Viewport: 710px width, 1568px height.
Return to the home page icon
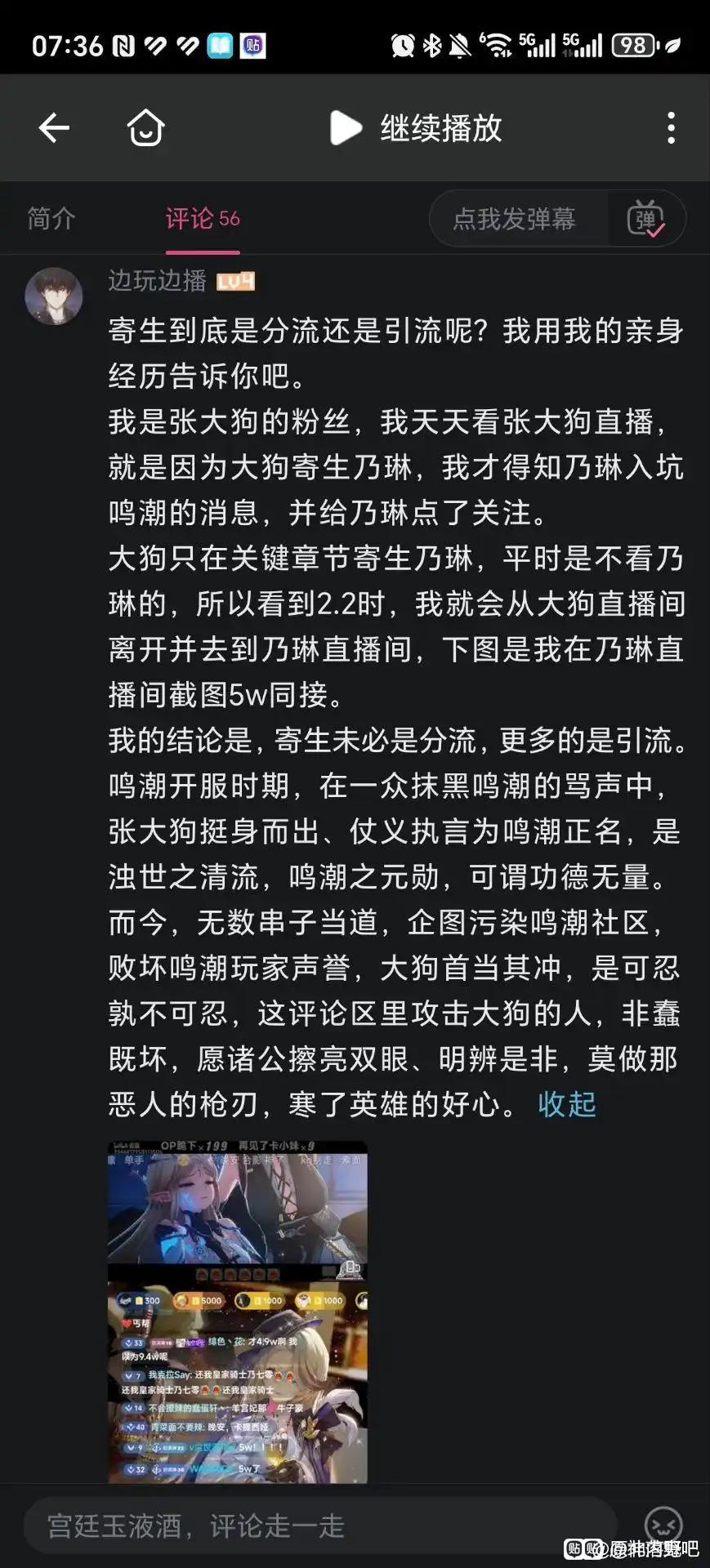(145, 128)
